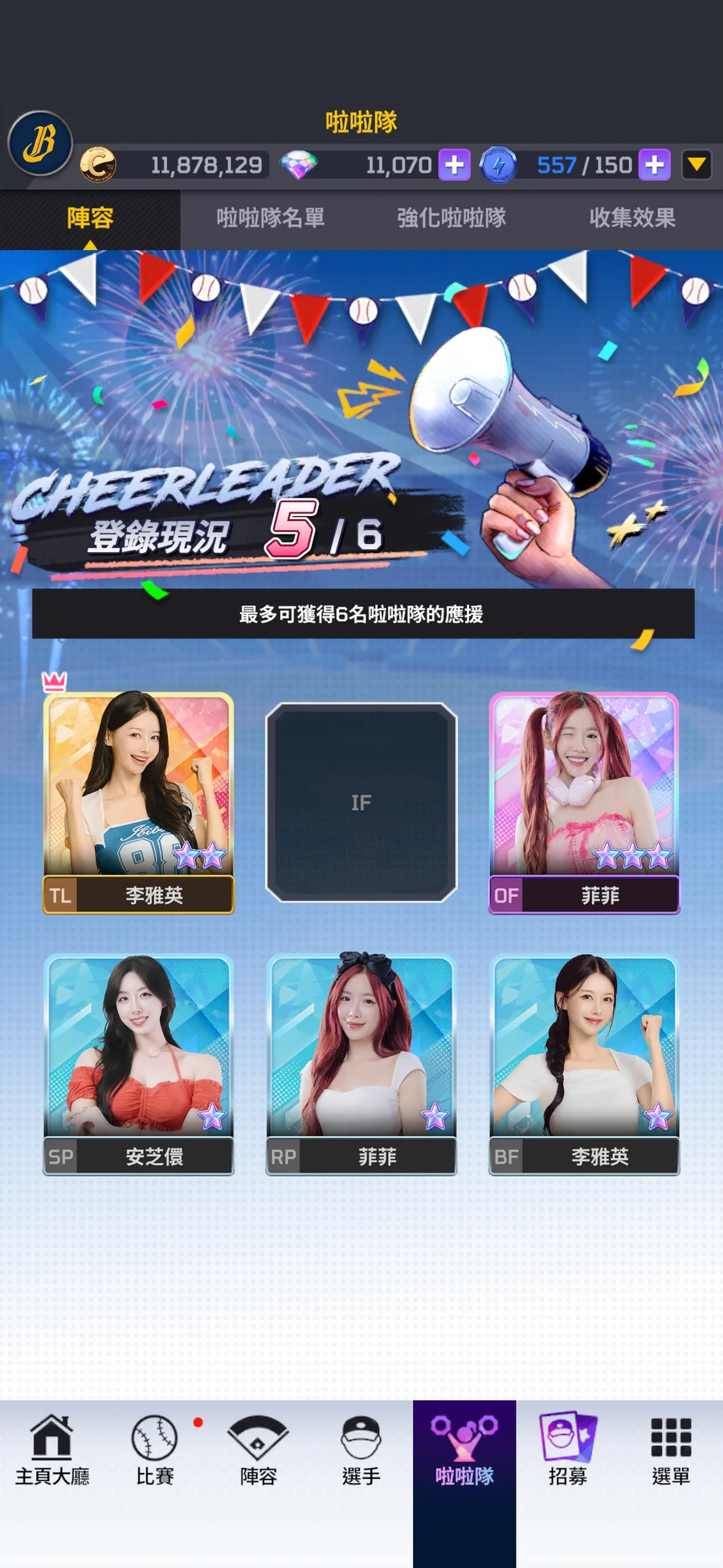723x1568 pixels.
Task: Go to 主頁大廳 home lobby
Action: [x=52, y=1451]
